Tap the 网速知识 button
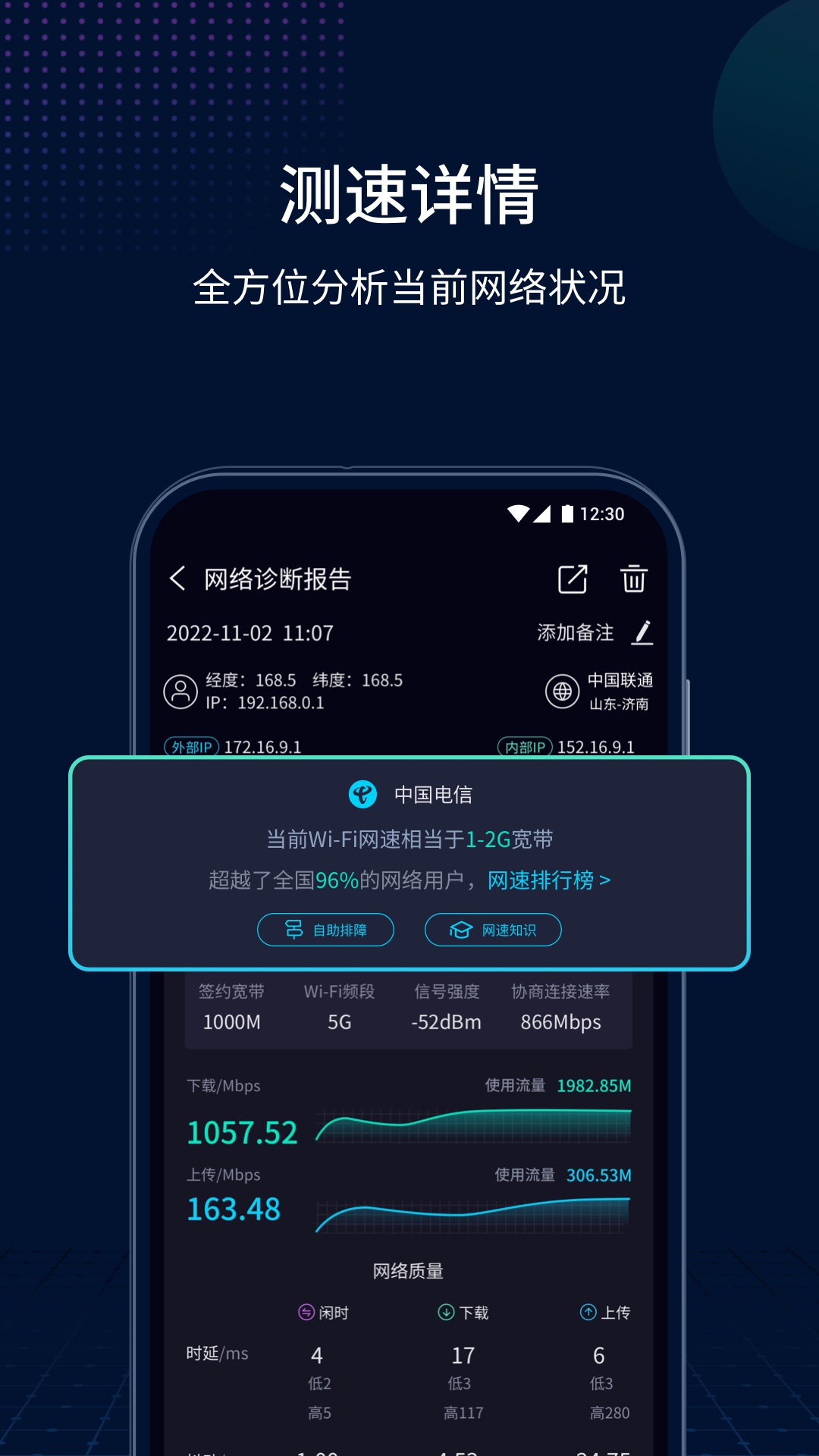The width and height of the screenshot is (819, 1456). [x=493, y=928]
